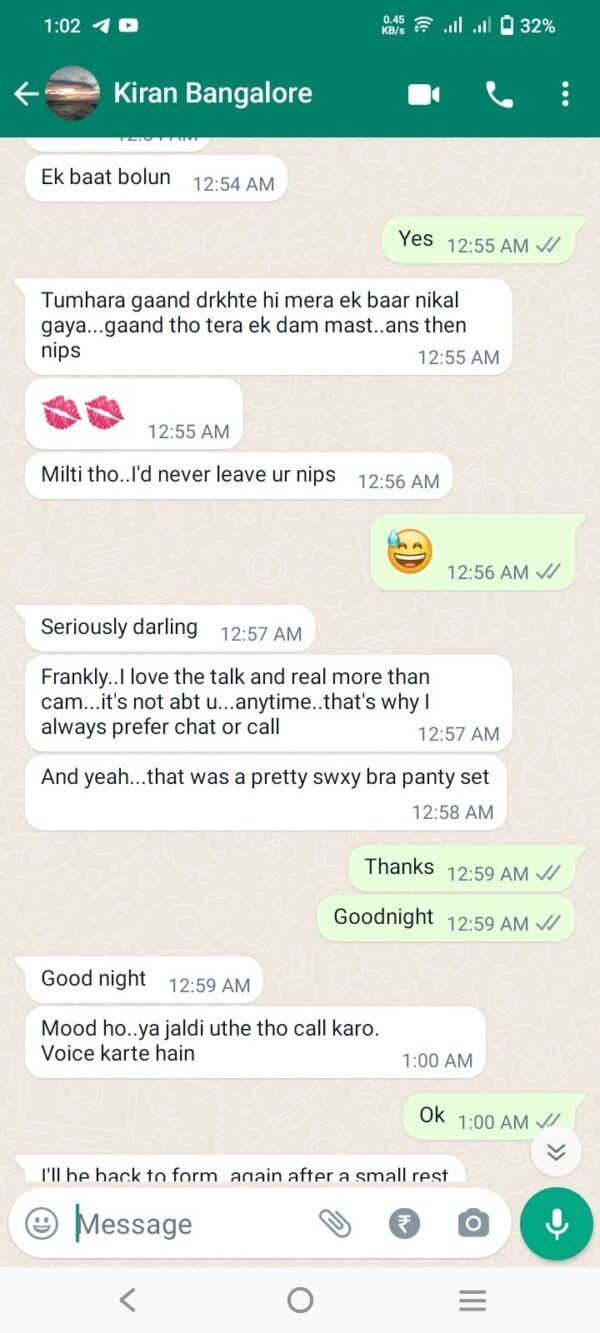Record a voice message
The height and width of the screenshot is (1333, 600).
pyautogui.click(x=557, y=1224)
